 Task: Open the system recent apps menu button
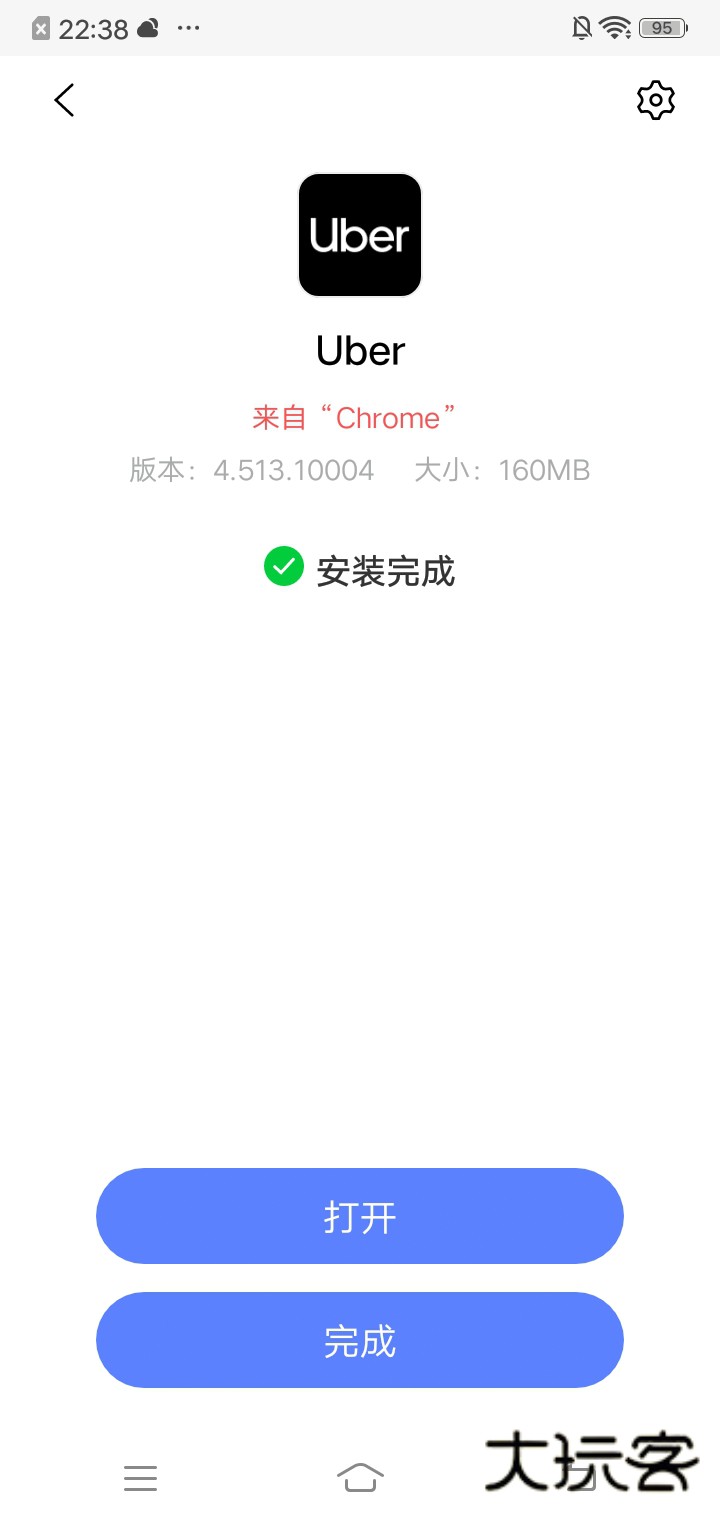(x=141, y=1477)
